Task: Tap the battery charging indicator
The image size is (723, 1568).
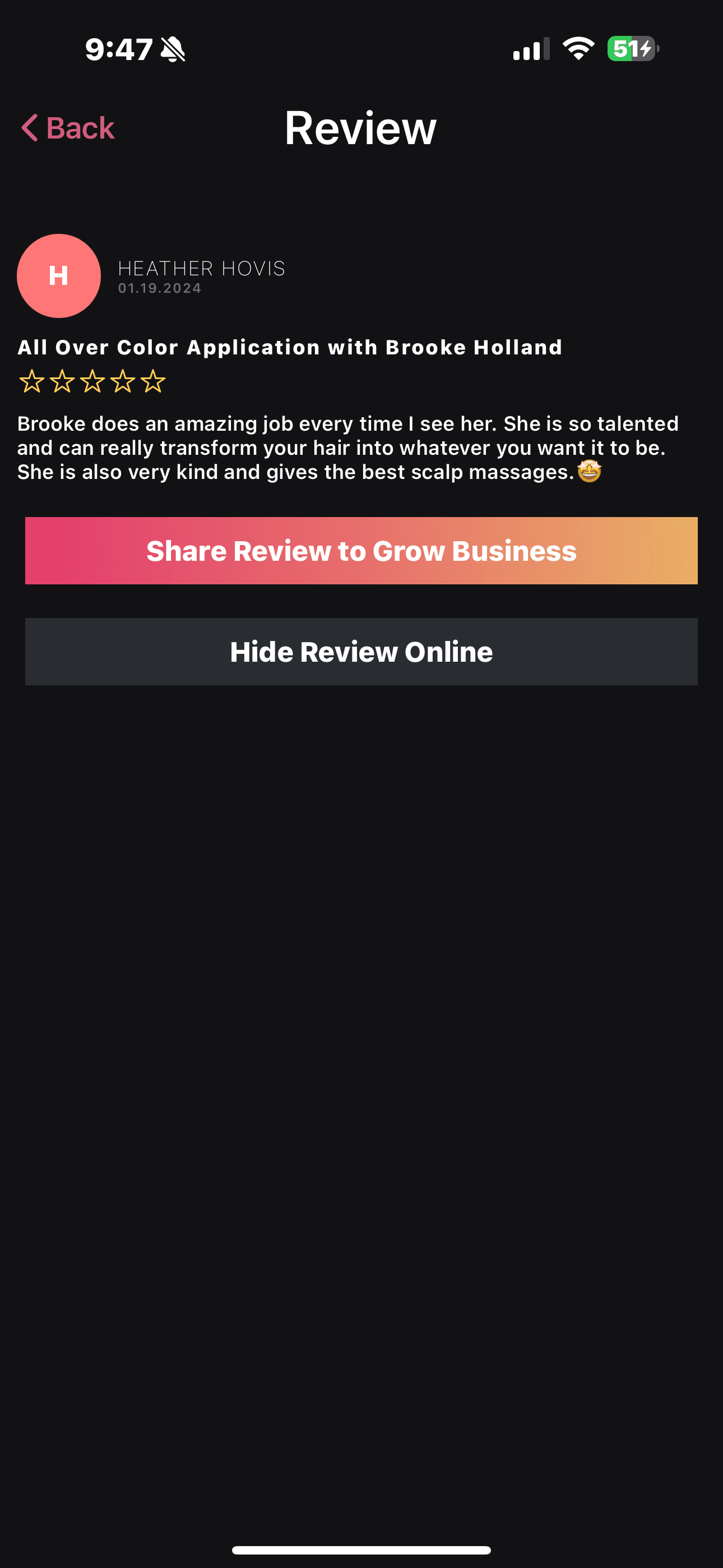Action: 633,50
